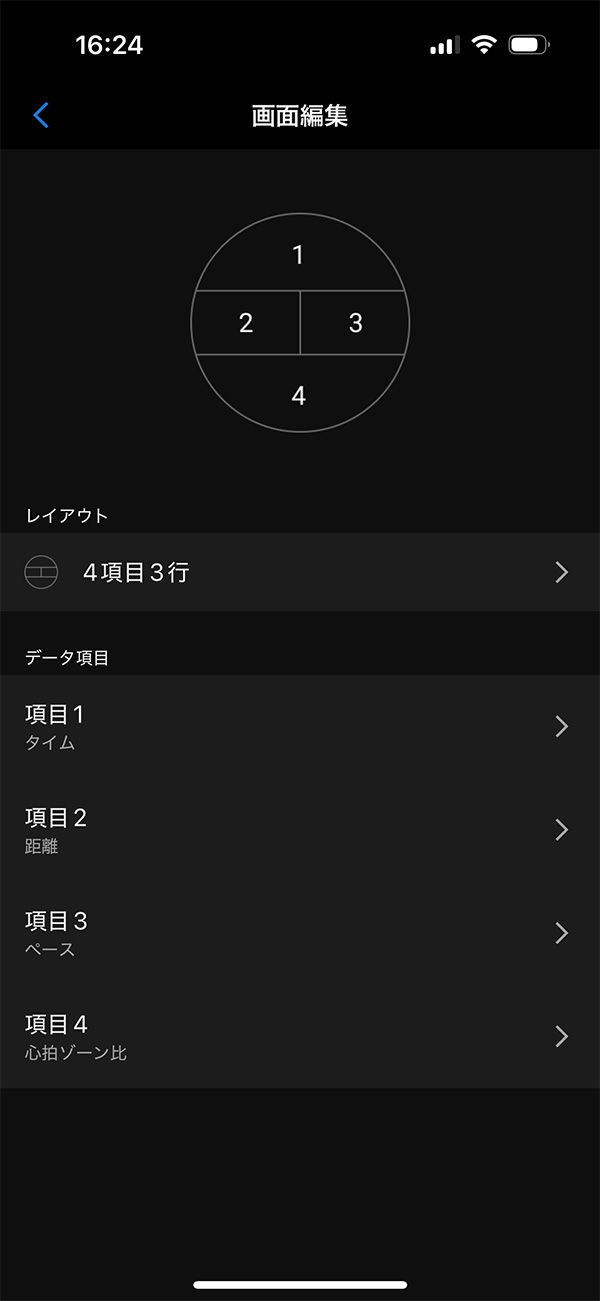
Task: Edit 項目2 距離 data field
Action: [x=300, y=830]
